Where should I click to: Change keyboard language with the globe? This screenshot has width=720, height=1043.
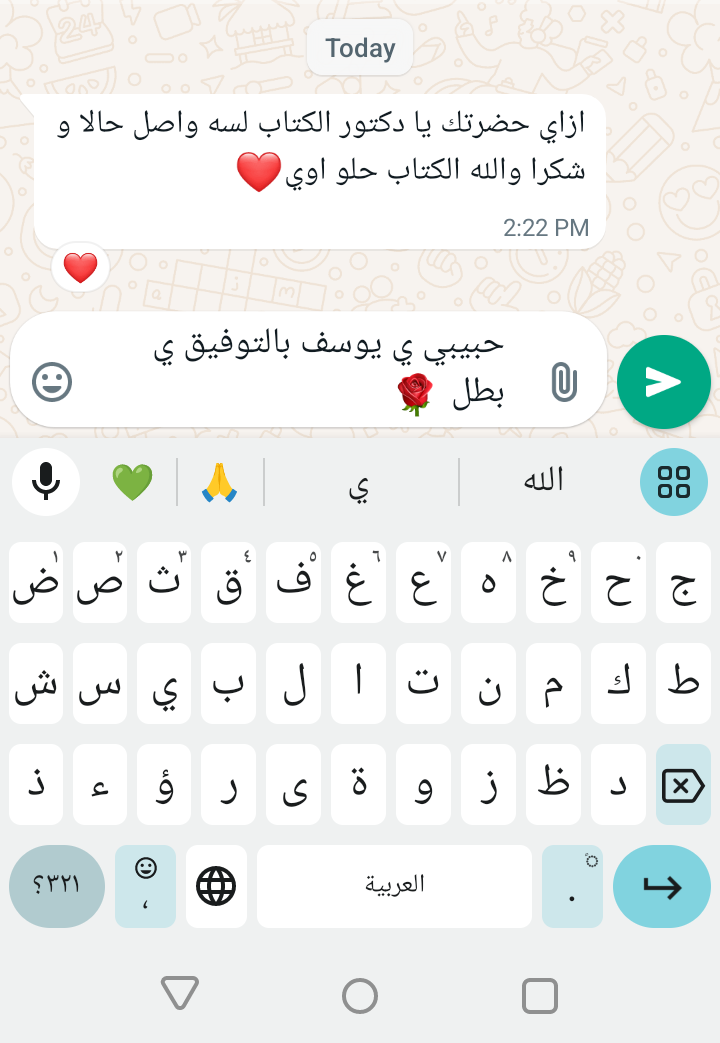[x=216, y=886]
